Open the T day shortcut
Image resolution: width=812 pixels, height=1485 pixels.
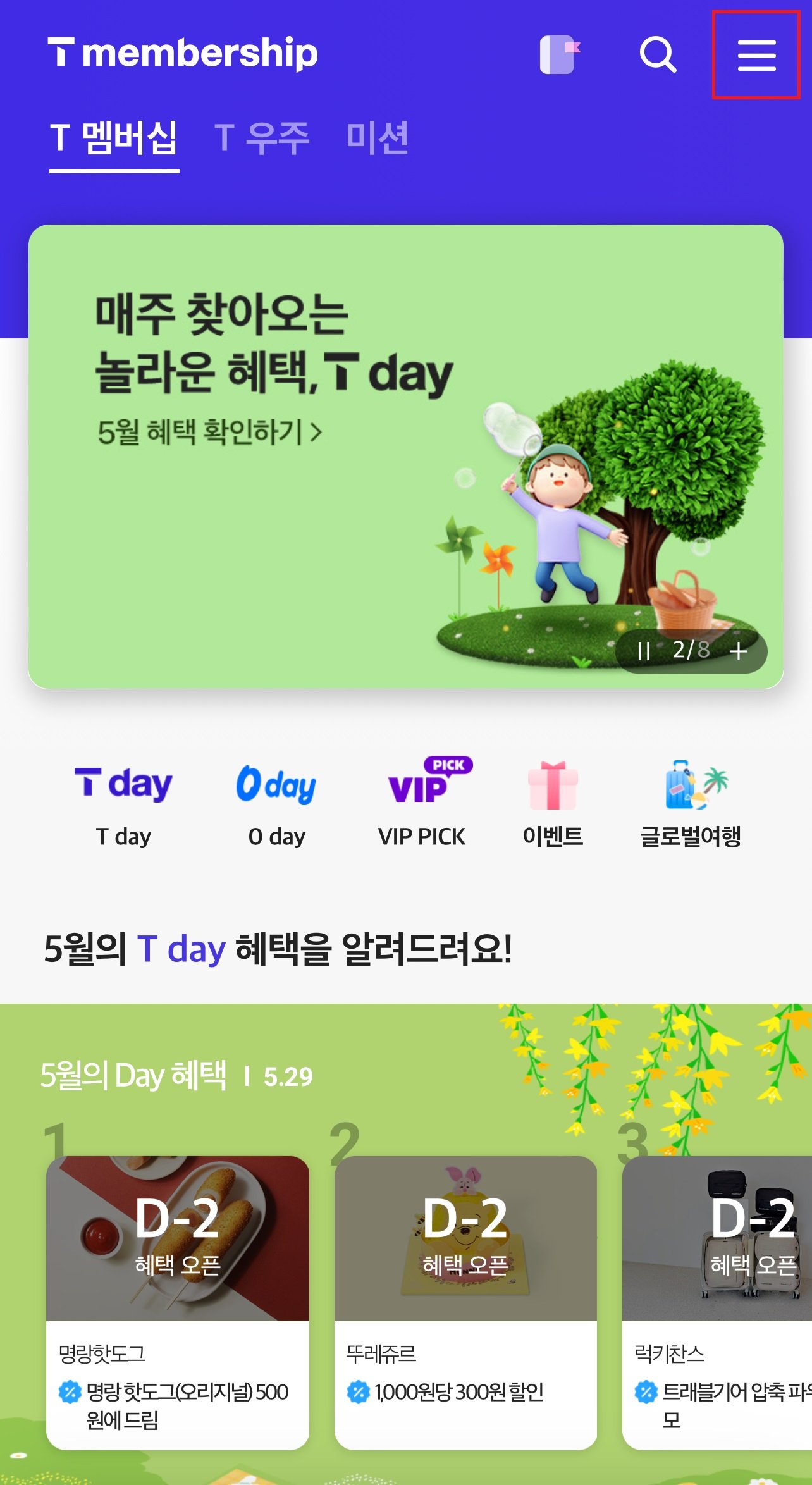(124, 803)
